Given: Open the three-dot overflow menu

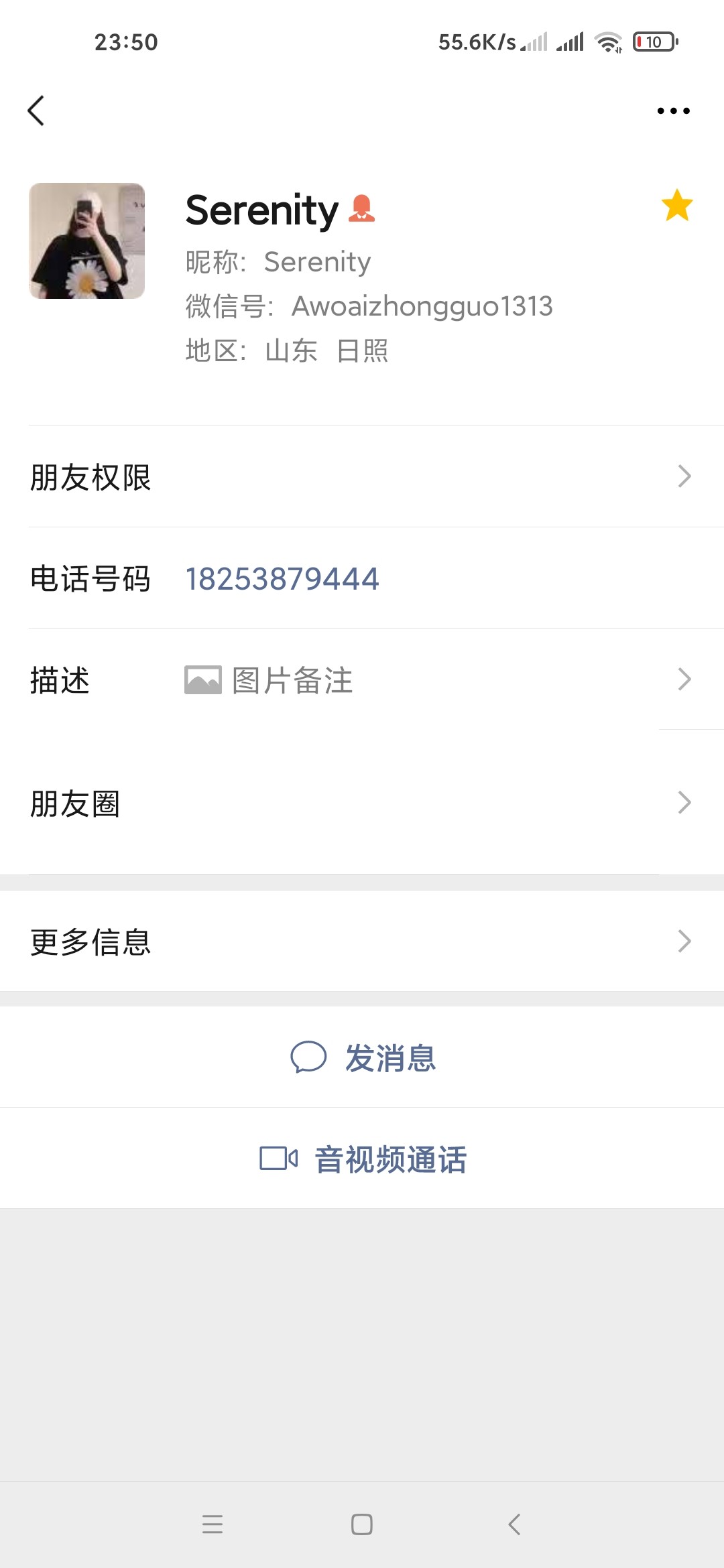Looking at the screenshot, I should coord(673,111).
